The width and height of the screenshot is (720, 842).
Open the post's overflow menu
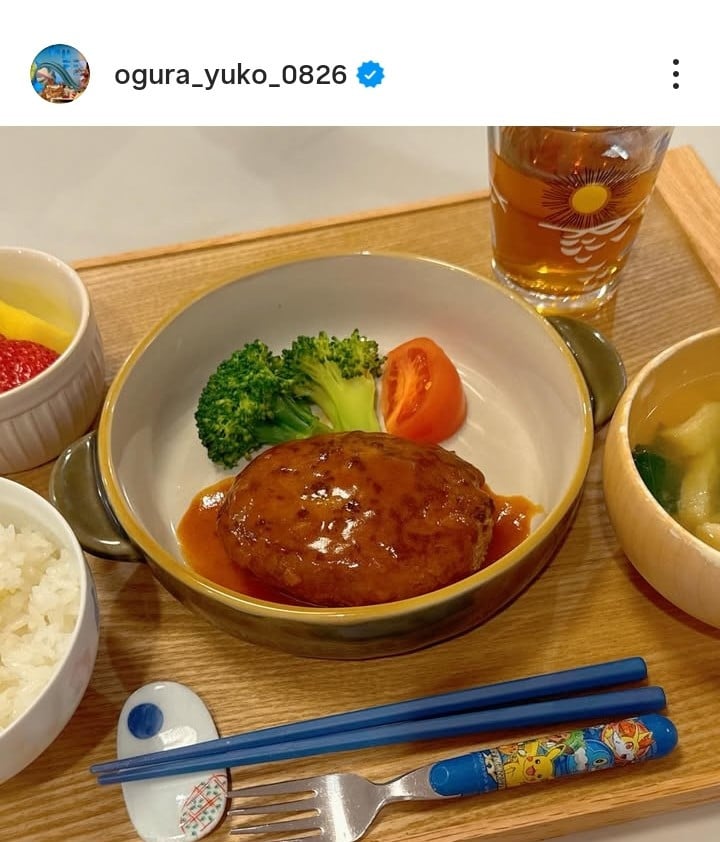(x=676, y=74)
